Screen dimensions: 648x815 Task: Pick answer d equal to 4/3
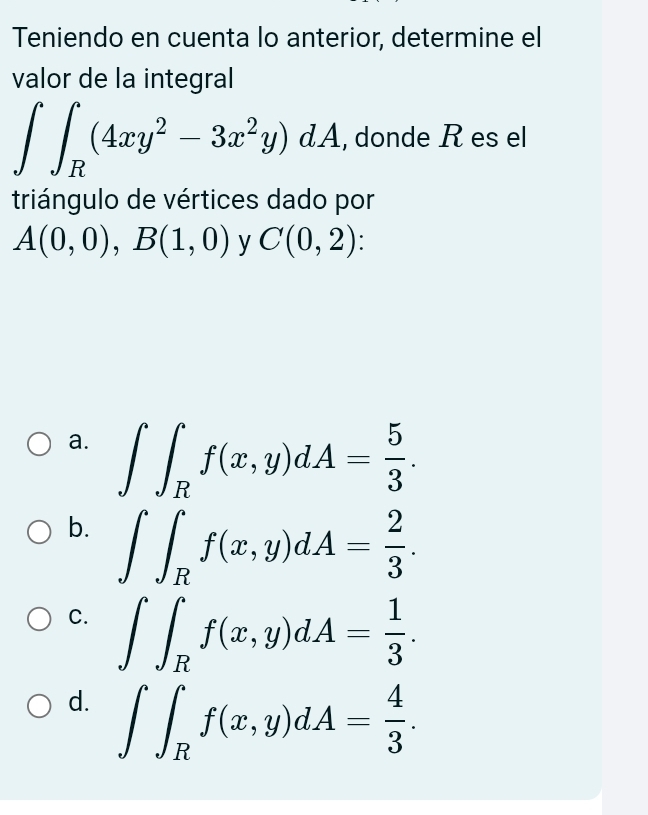tap(40, 708)
